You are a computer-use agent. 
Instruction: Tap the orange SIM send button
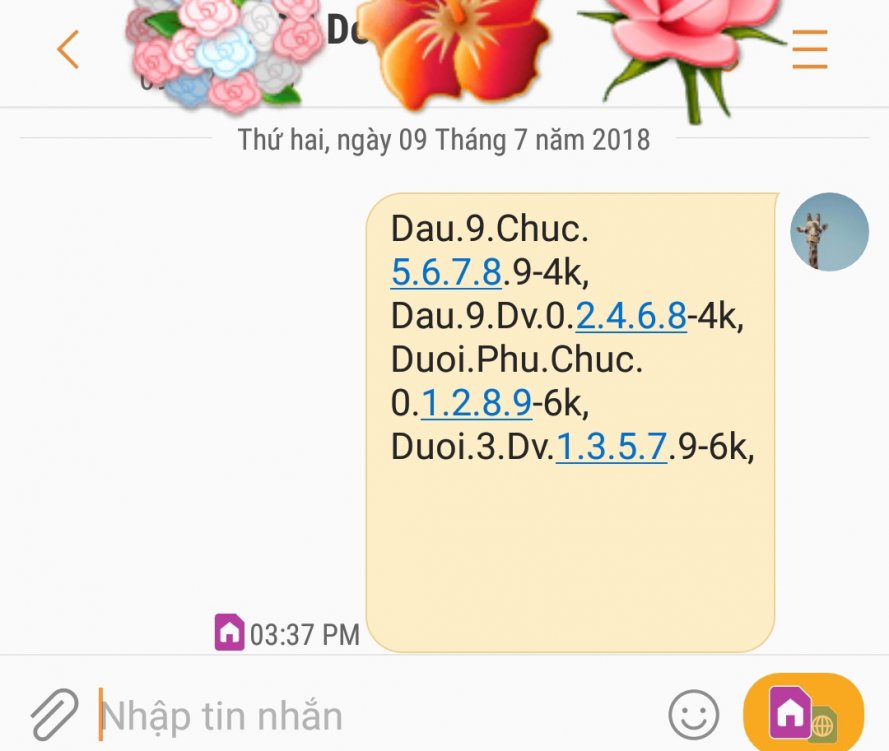click(x=803, y=714)
